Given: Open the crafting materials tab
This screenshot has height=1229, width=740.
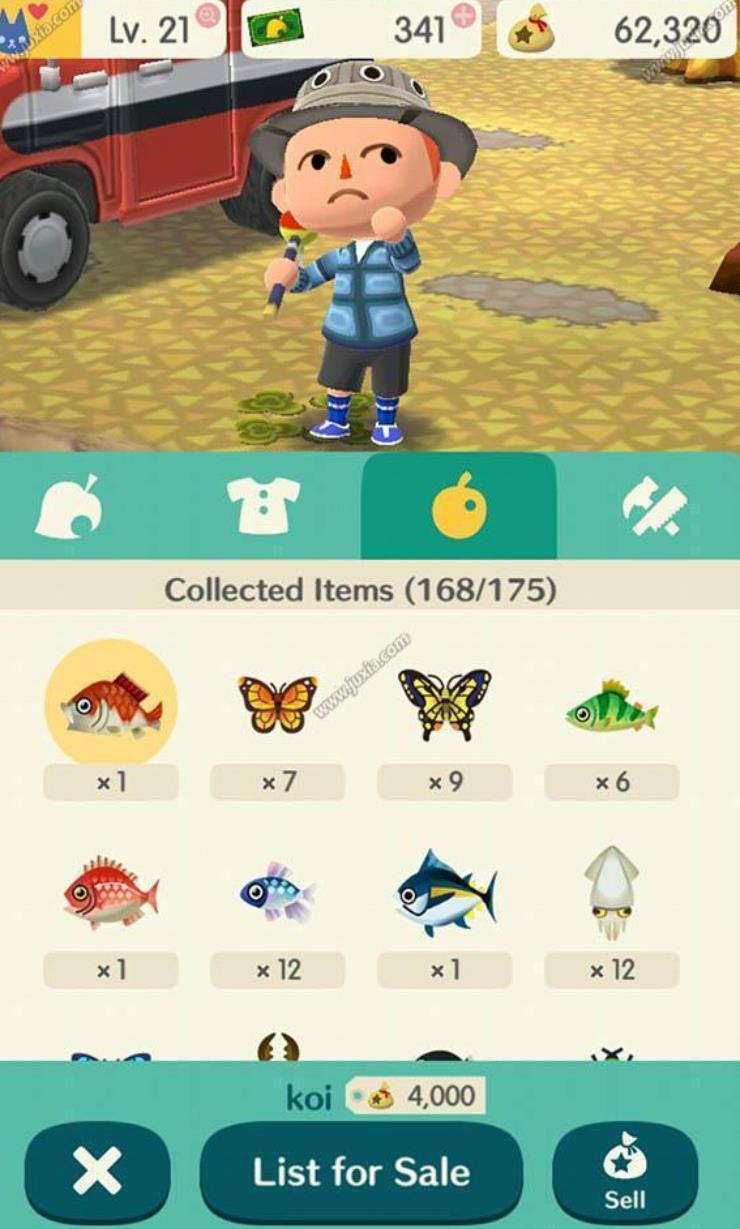Looking at the screenshot, I should click(655, 506).
